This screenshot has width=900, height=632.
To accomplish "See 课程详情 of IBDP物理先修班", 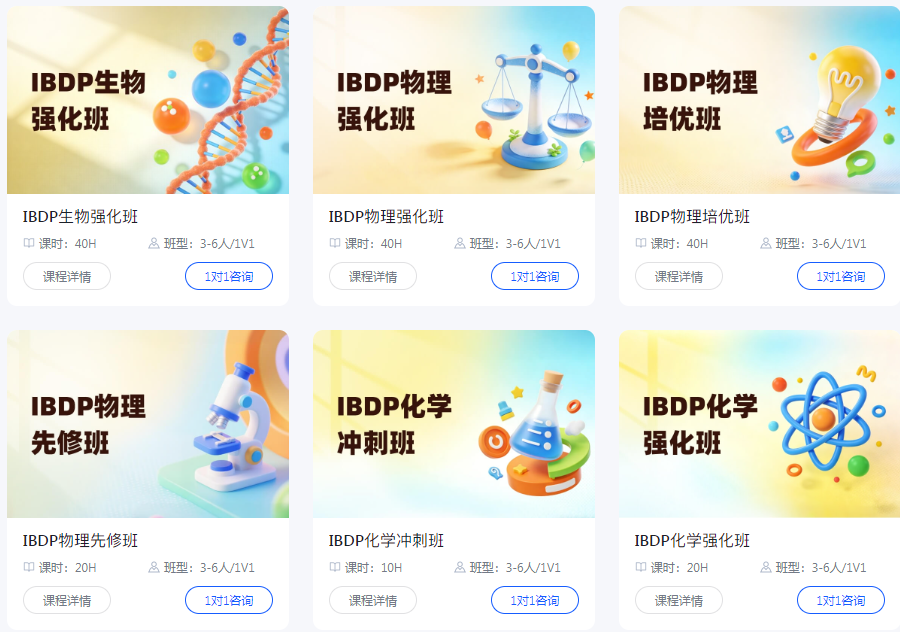I will click(x=67, y=600).
